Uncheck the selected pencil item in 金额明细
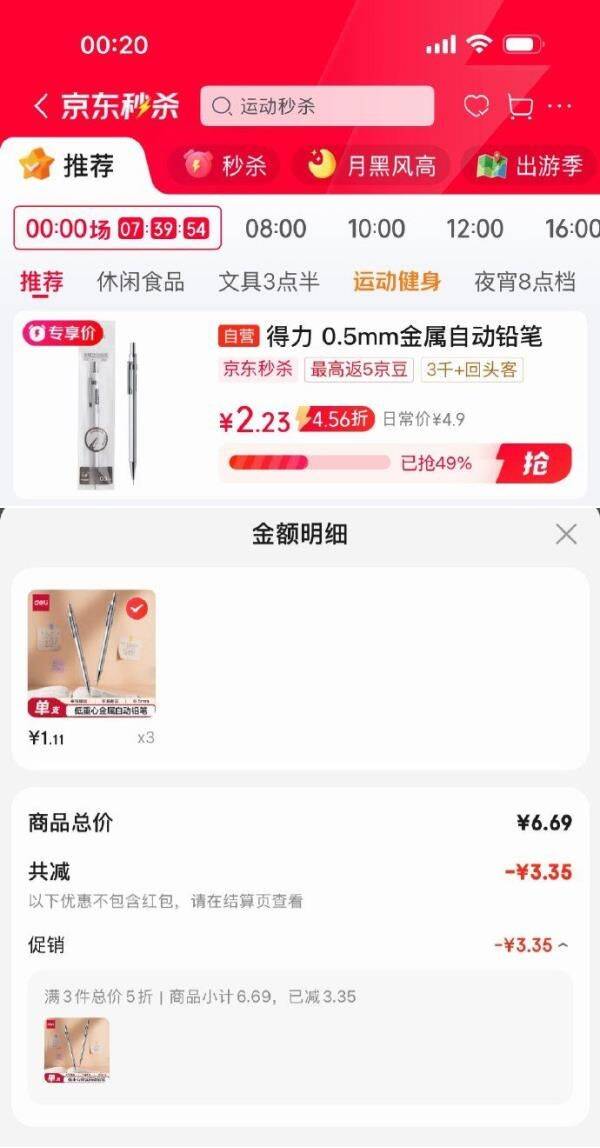The image size is (600, 1148). coord(137,608)
